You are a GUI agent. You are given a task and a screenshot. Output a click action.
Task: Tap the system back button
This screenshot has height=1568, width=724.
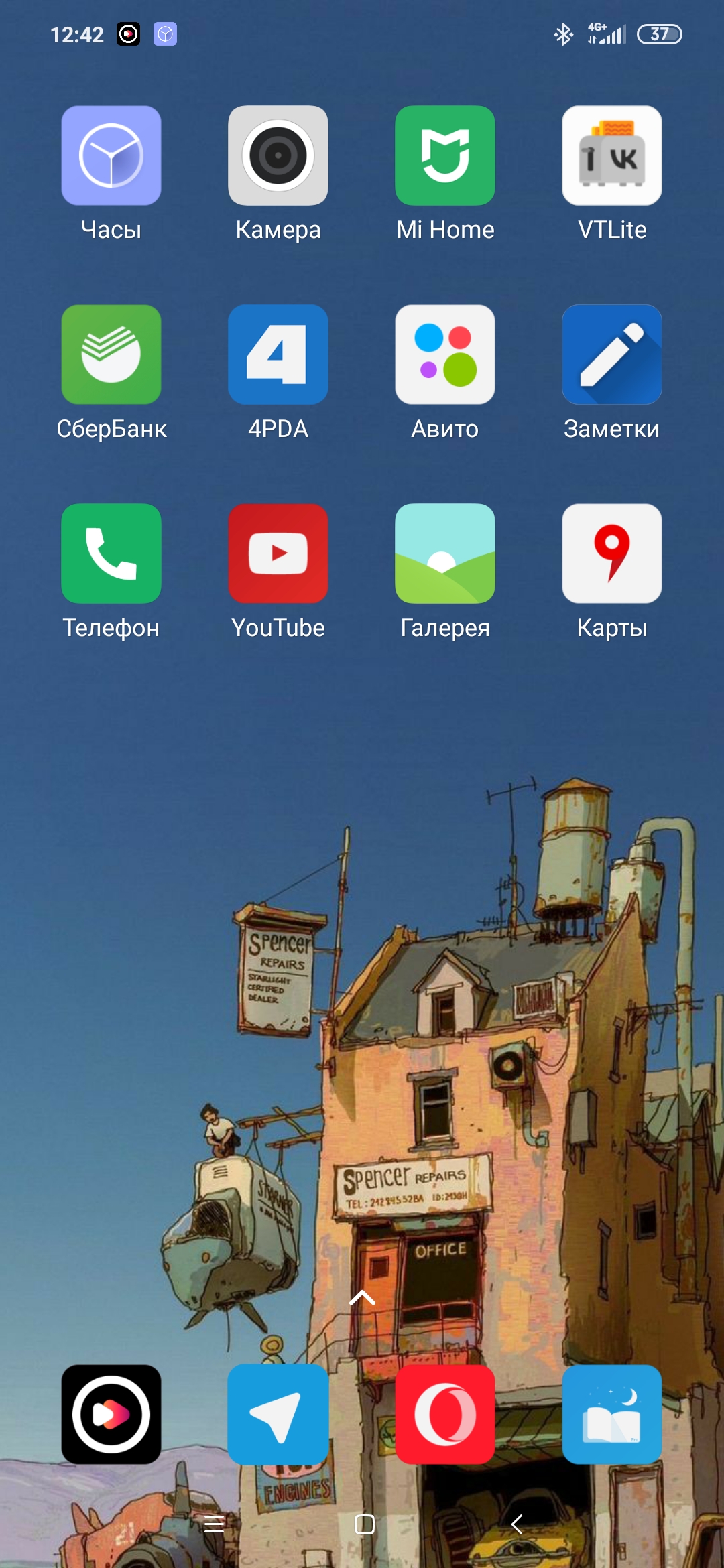[516, 1524]
